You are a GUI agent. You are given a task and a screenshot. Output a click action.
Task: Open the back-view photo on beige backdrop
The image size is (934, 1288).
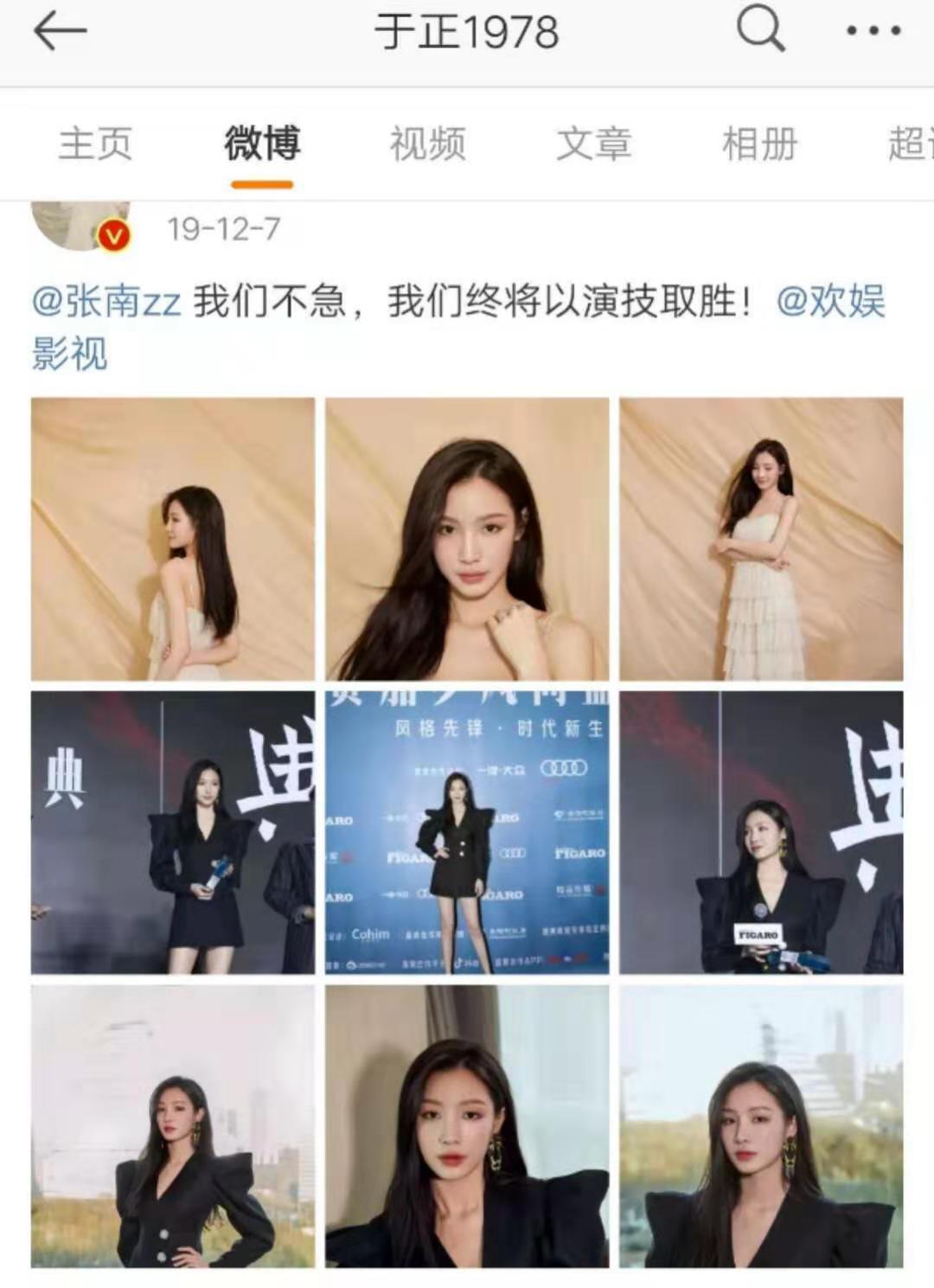click(173, 539)
